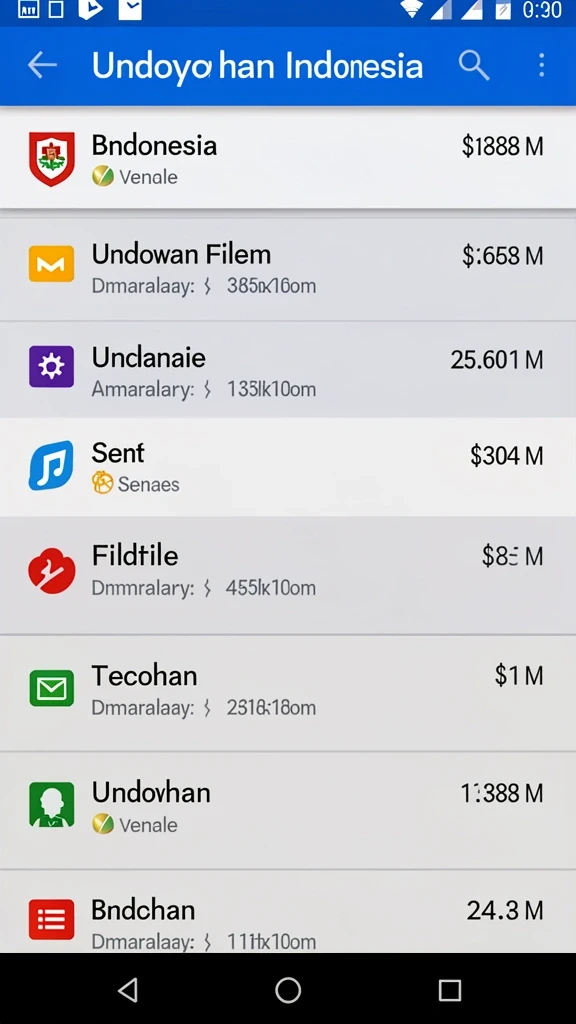The width and height of the screenshot is (576, 1024).
Task: Open search from the app bar
Action: pyautogui.click(x=473, y=65)
